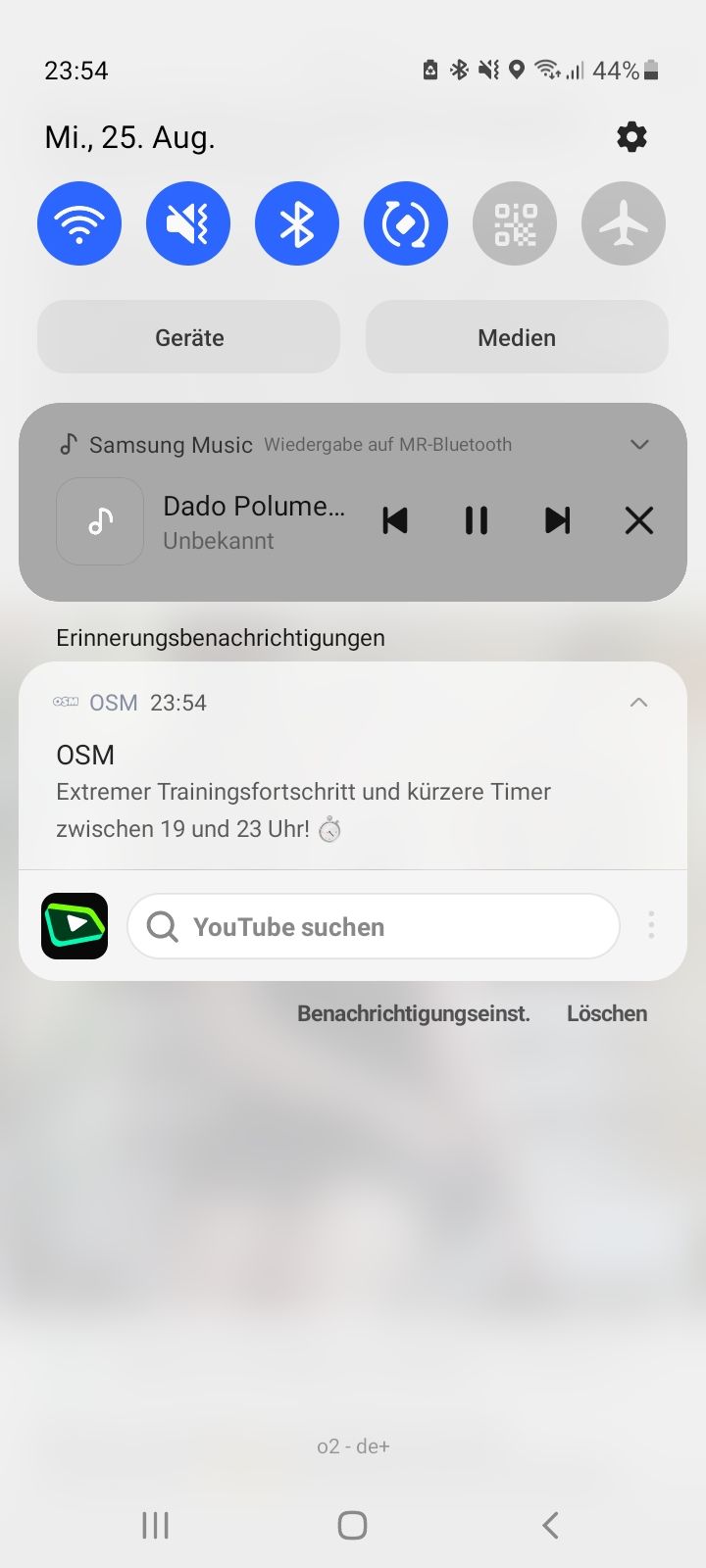
Task: Open settings via the gear icon
Action: tap(631, 137)
